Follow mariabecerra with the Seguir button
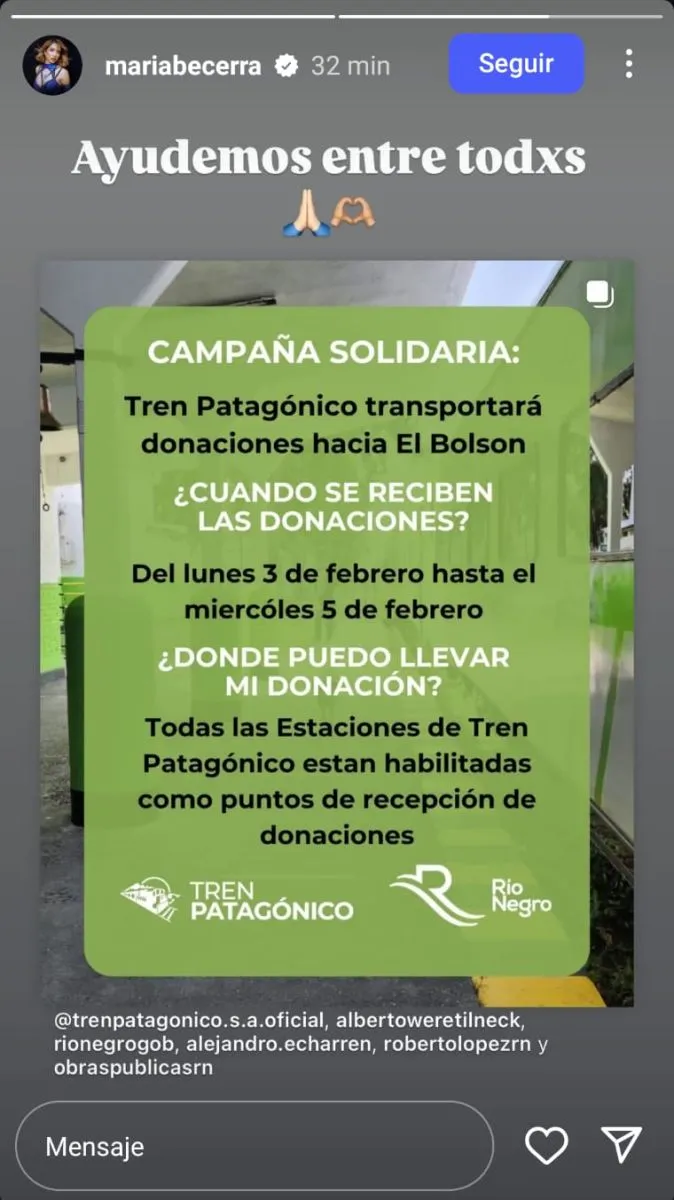674x1200 pixels. (x=516, y=64)
